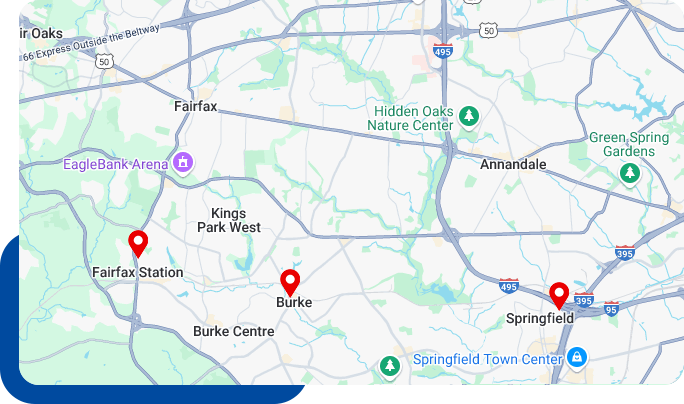684x404 pixels.
Task: Tap the red pin at Fairfax Station
Action: [138, 242]
